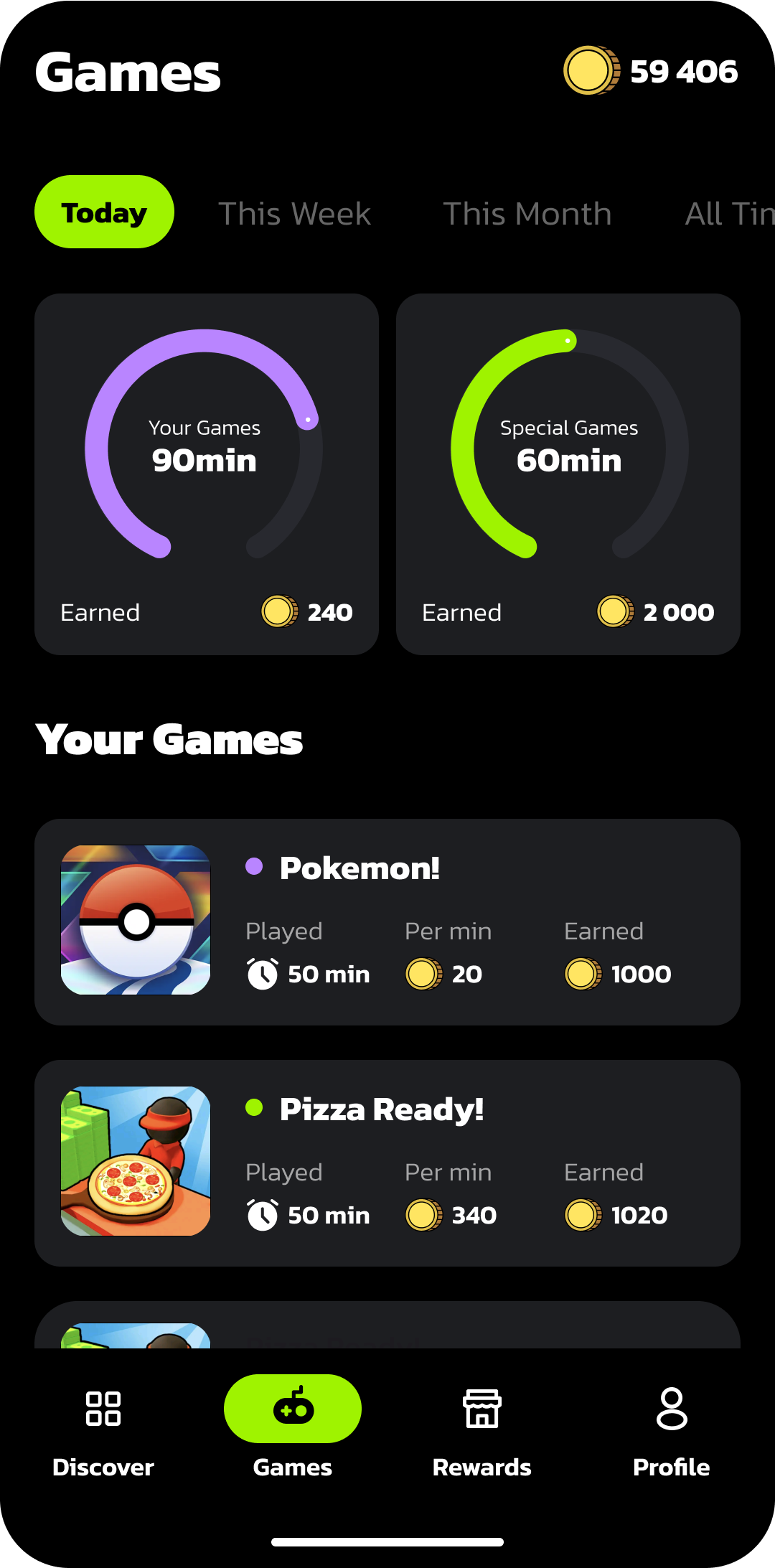Open the Special Games 60min card
Screen dimensions: 775x1568
pos(568,474)
